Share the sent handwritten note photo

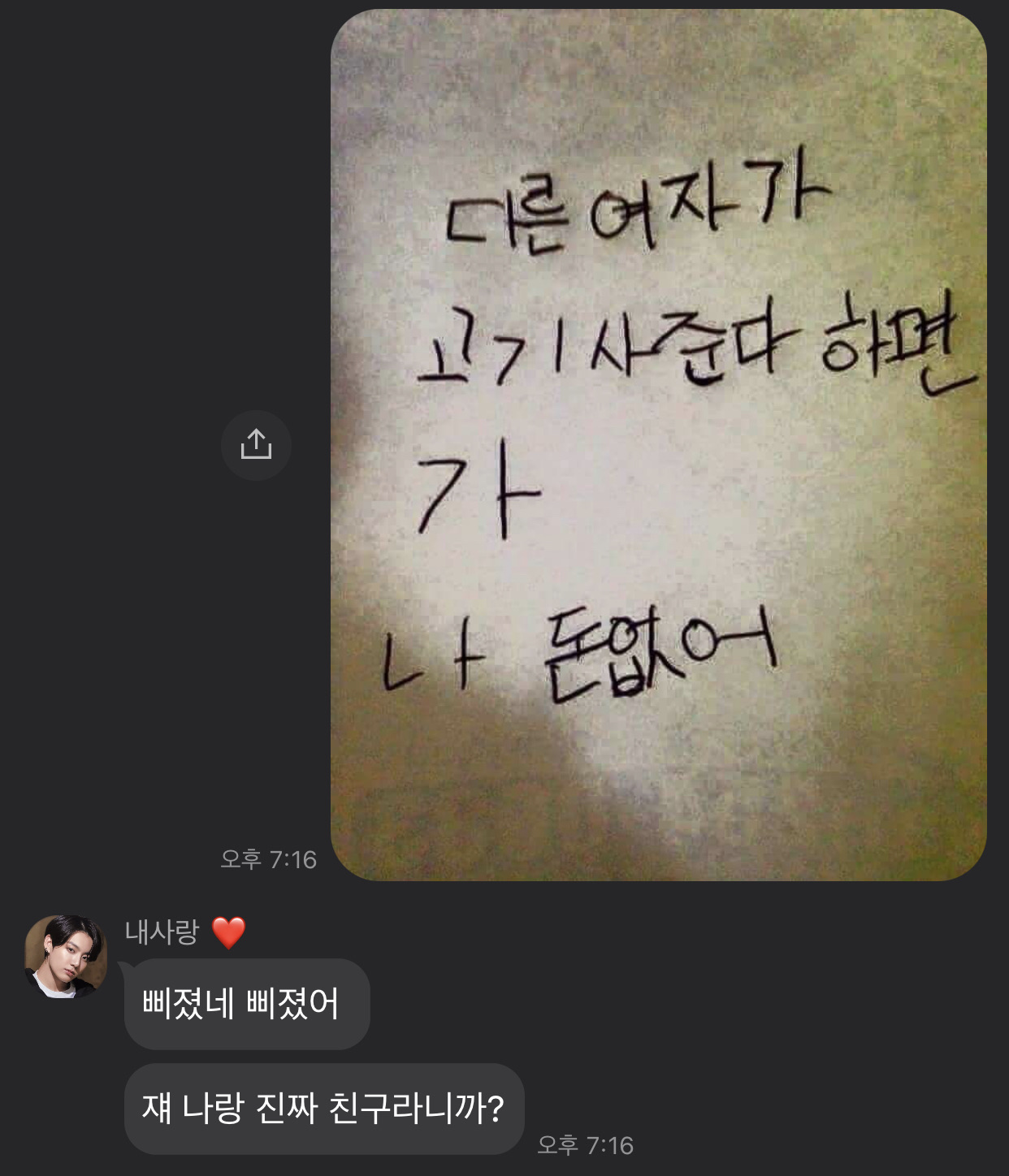coord(256,445)
